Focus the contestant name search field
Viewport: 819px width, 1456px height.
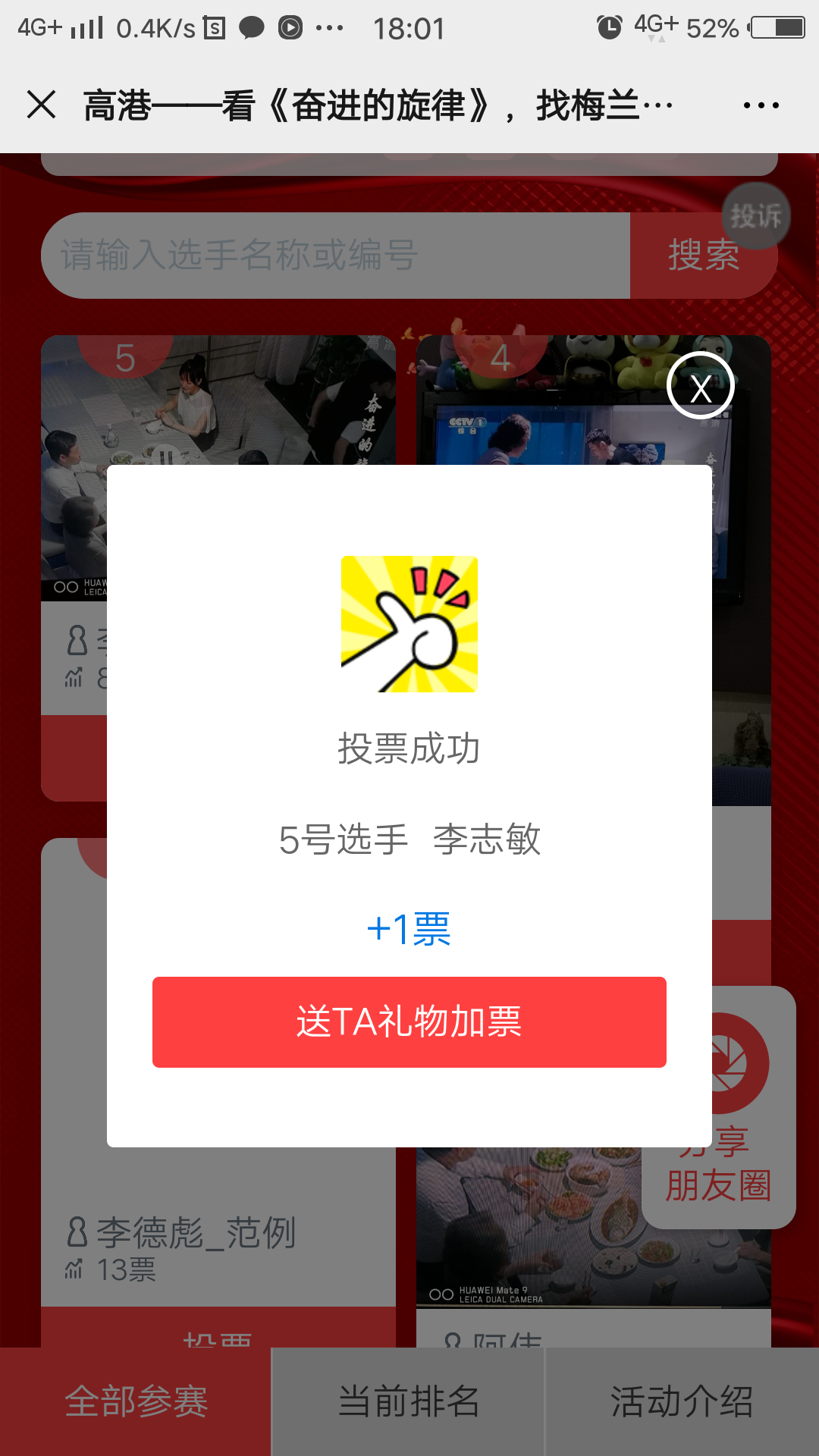pyautogui.click(x=335, y=255)
